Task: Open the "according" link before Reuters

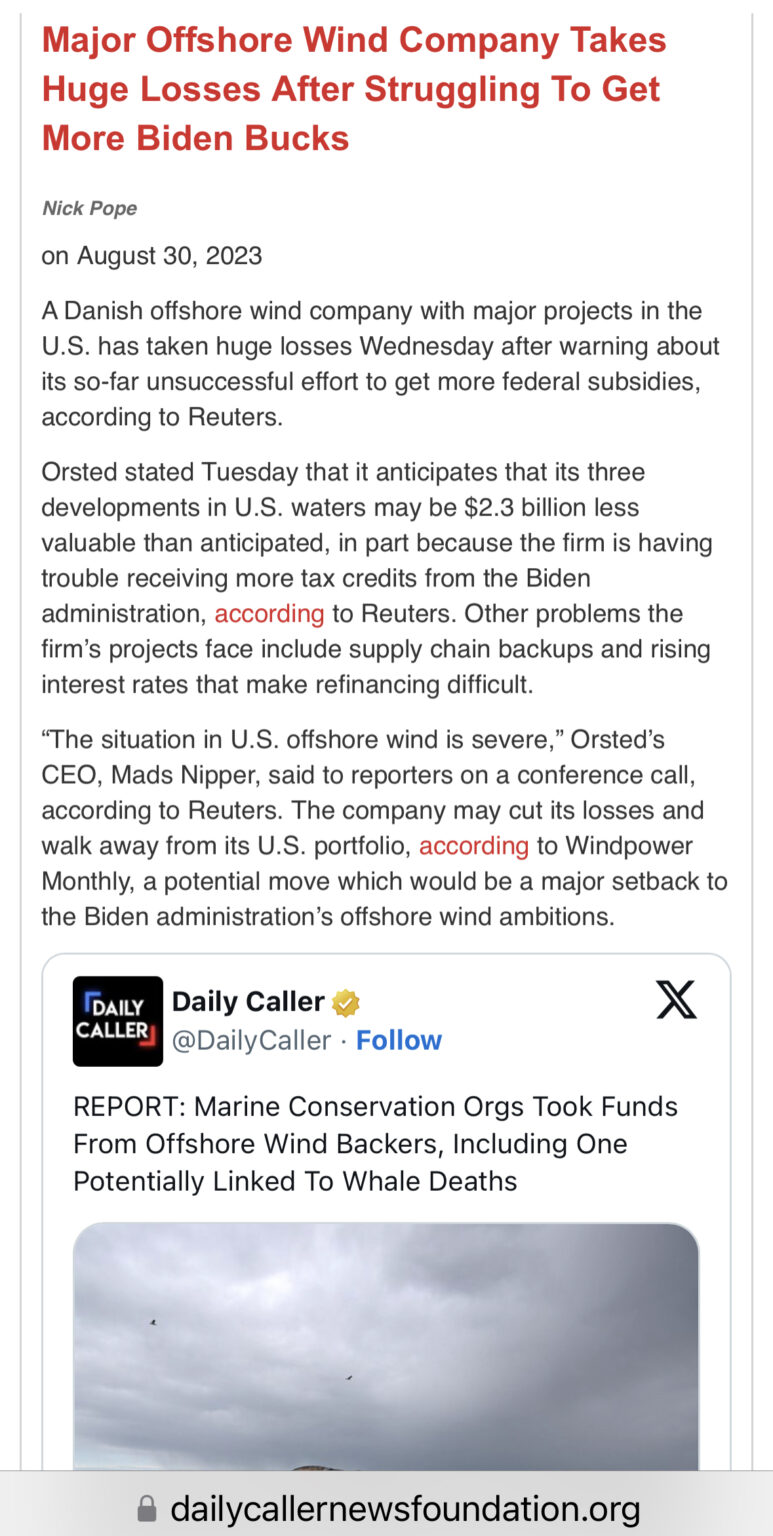Action: click(269, 613)
